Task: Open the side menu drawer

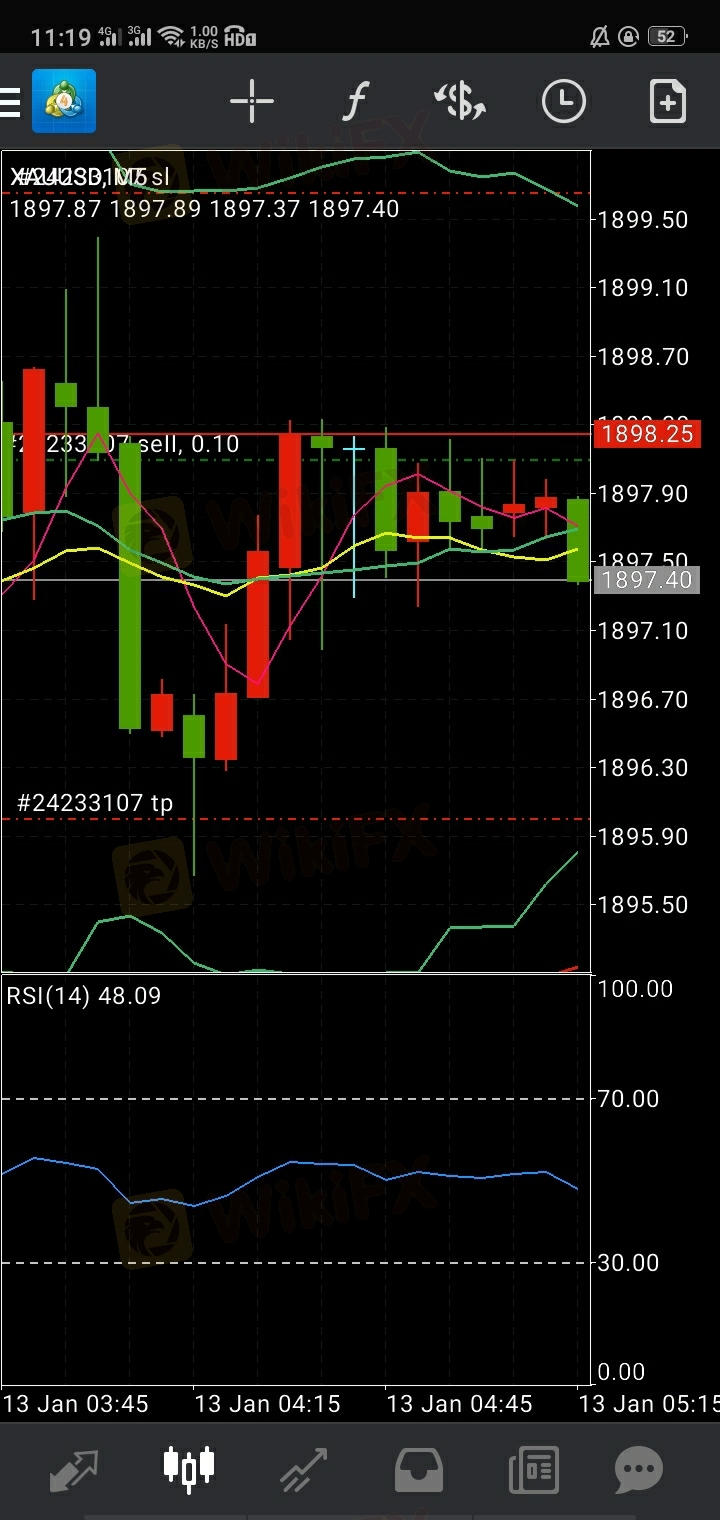Action: click(10, 101)
